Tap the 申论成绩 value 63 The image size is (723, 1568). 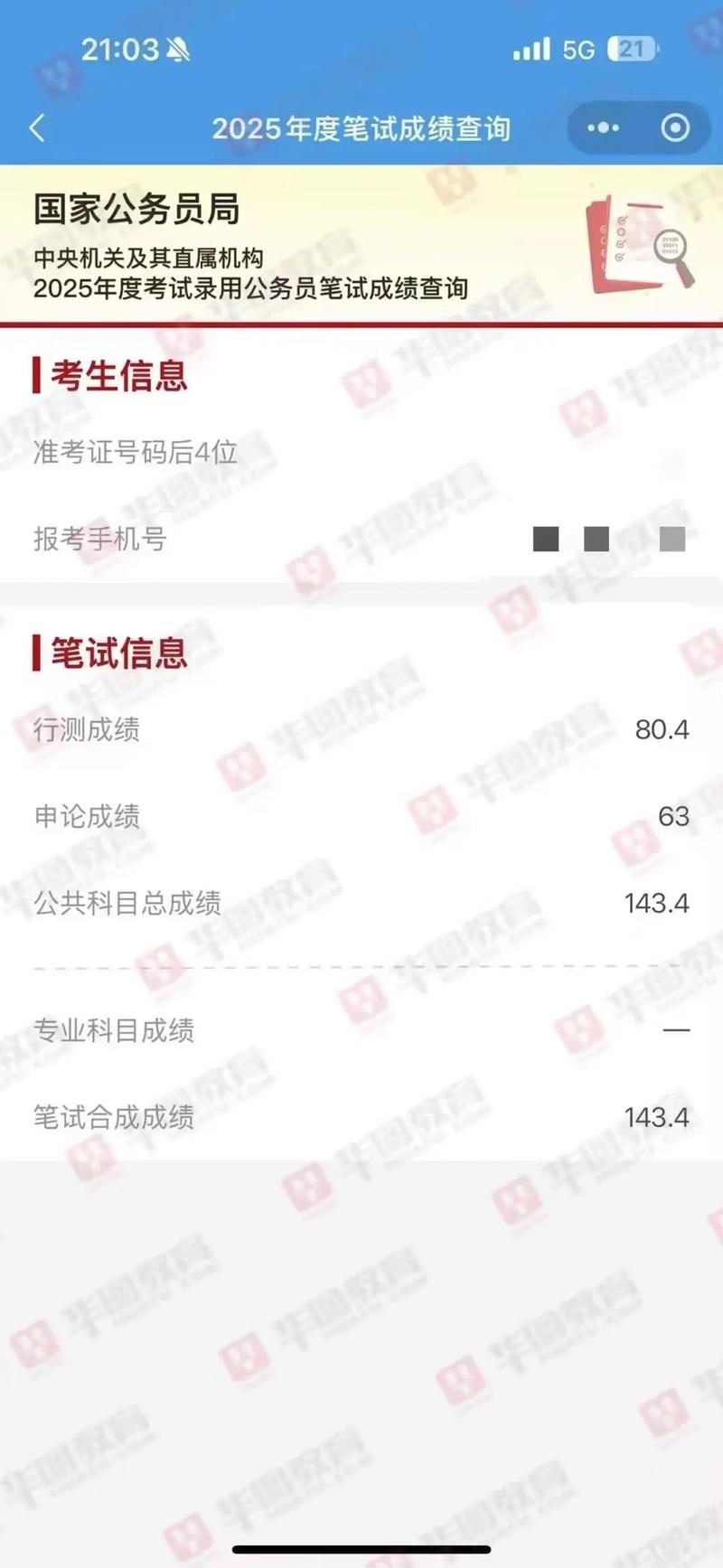pos(676,816)
